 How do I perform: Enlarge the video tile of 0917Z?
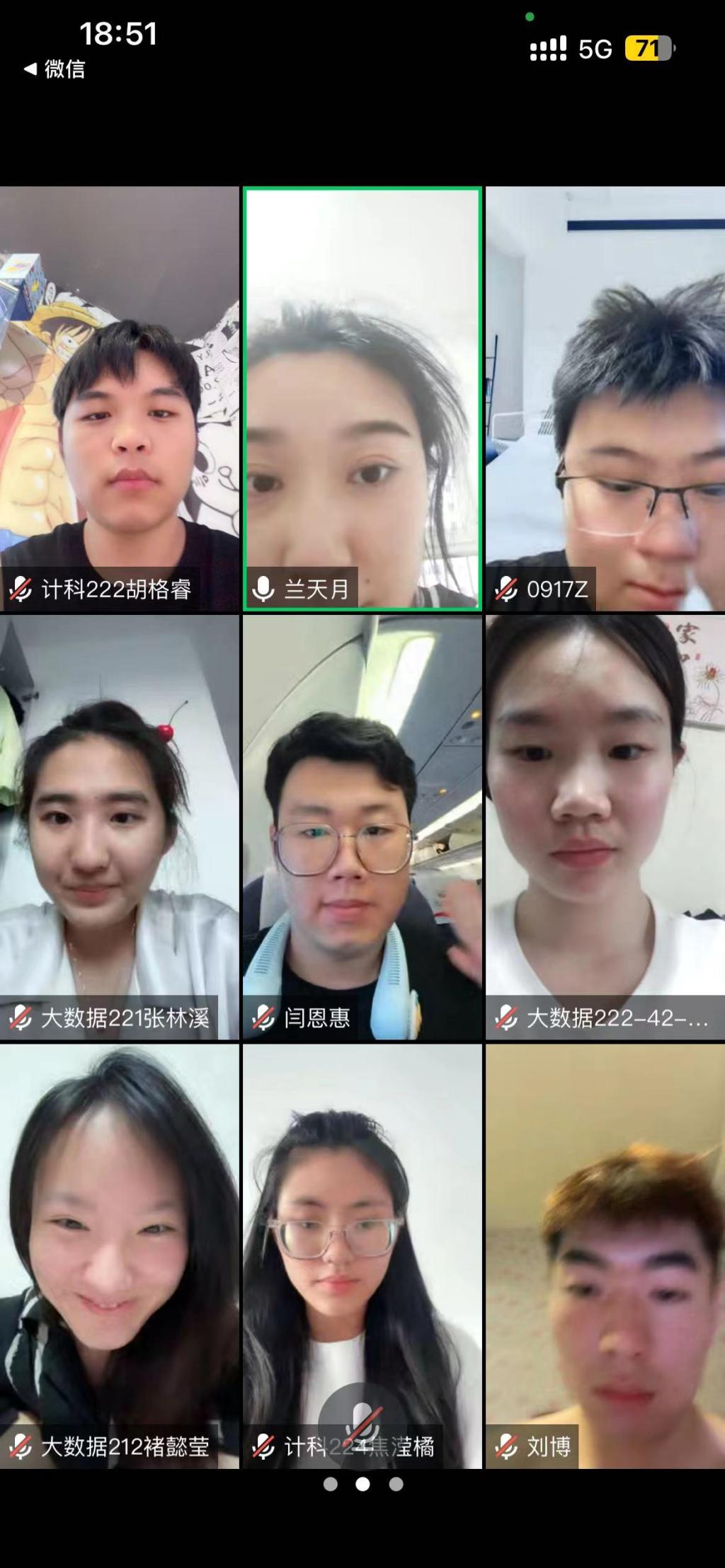pos(605,398)
